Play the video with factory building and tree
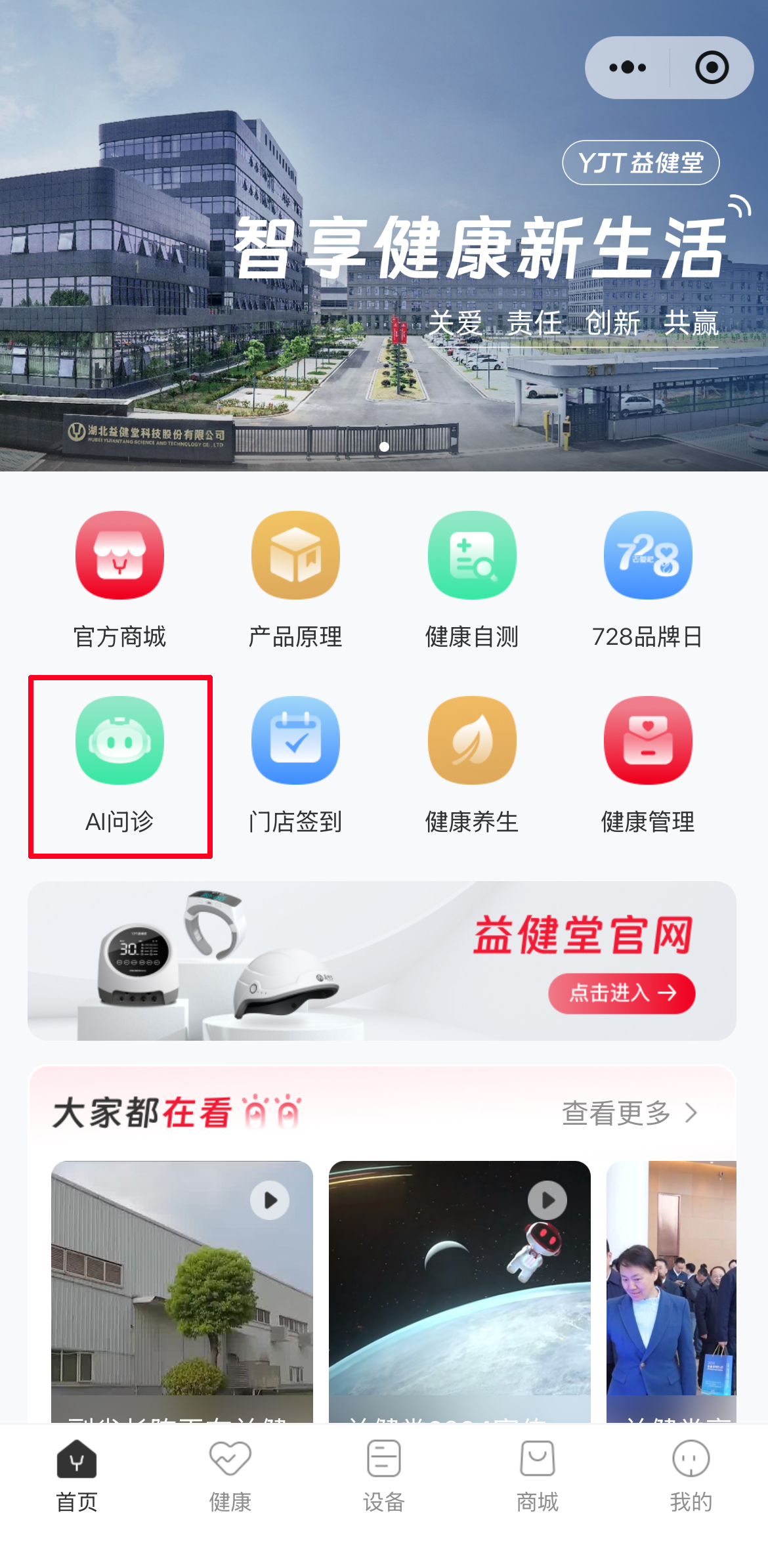Screen dimensions: 768x1568 point(182,1280)
